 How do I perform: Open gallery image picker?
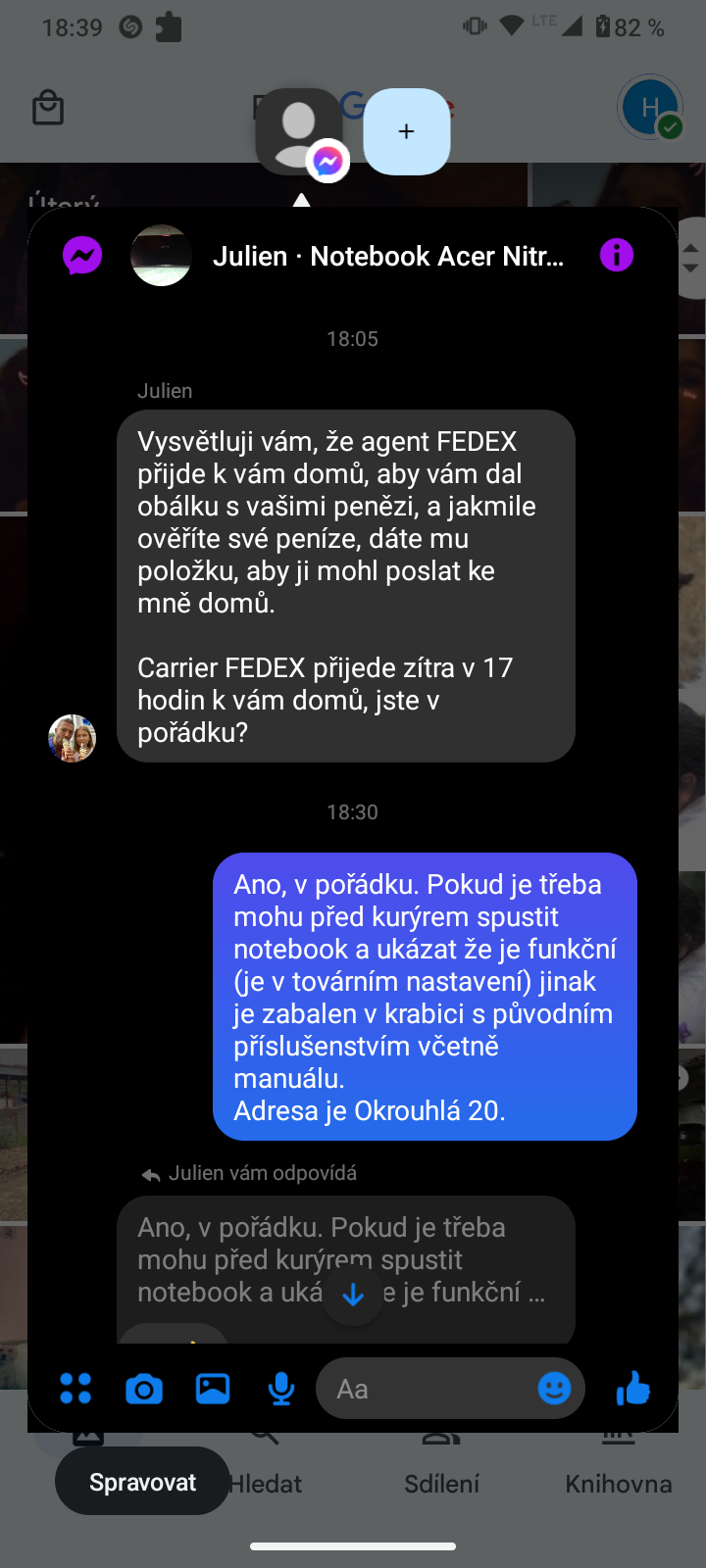coord(213,1389)
